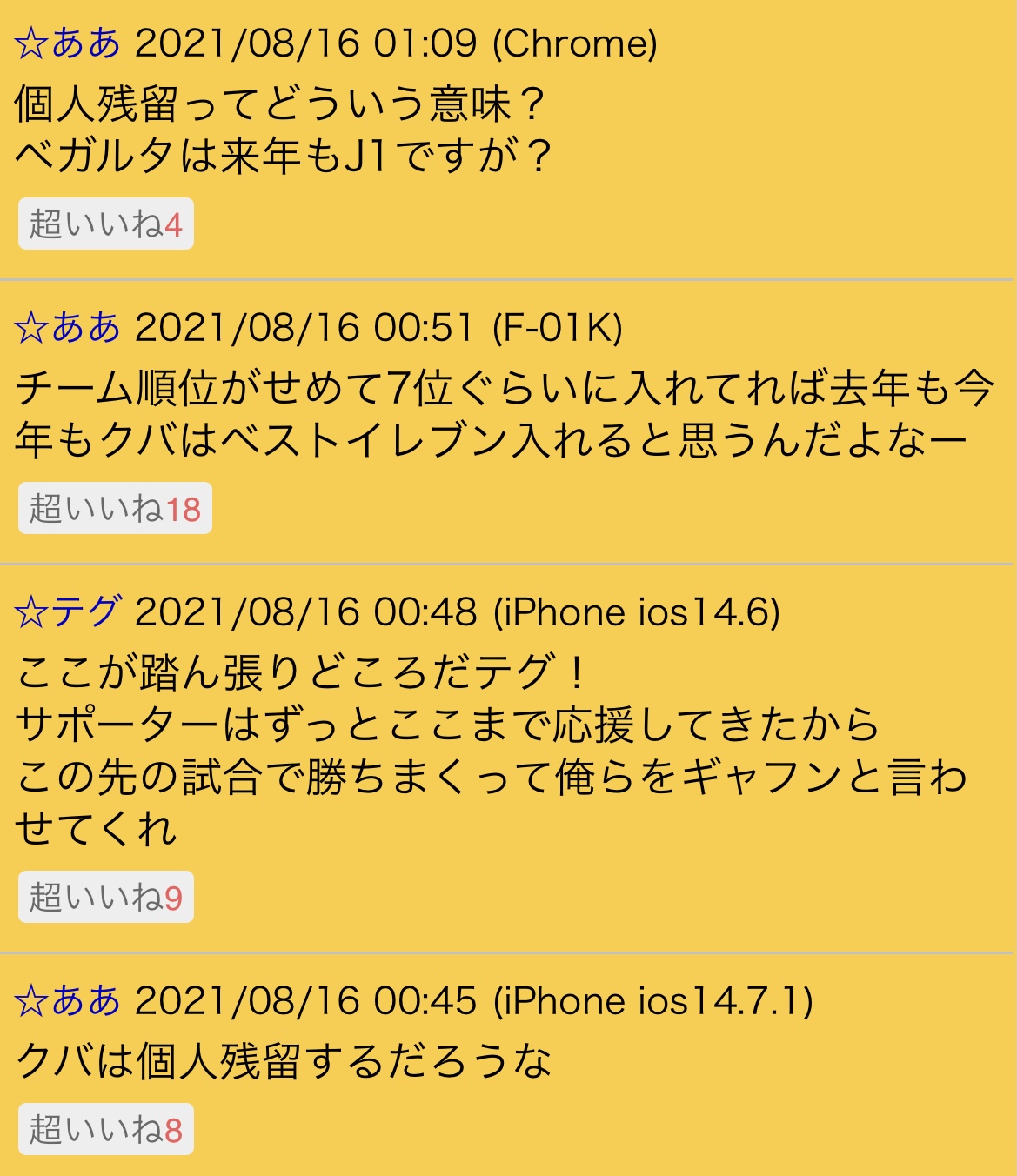The image size is (1017, 1176).
Task: Like the 00:51 F-01K comment with 超いいね
Action: pos(115,509)
